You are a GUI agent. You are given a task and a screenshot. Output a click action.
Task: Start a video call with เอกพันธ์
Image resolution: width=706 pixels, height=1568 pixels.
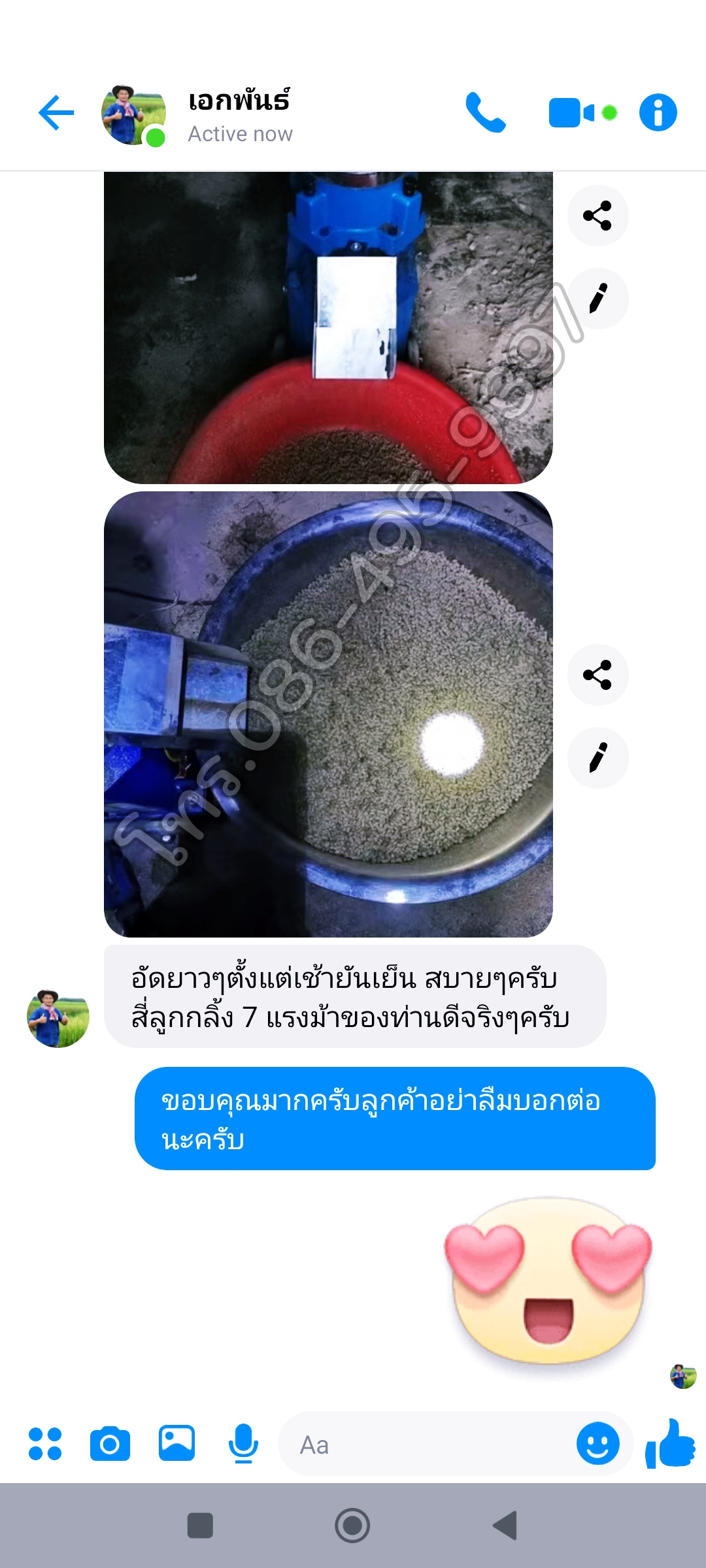572,113
